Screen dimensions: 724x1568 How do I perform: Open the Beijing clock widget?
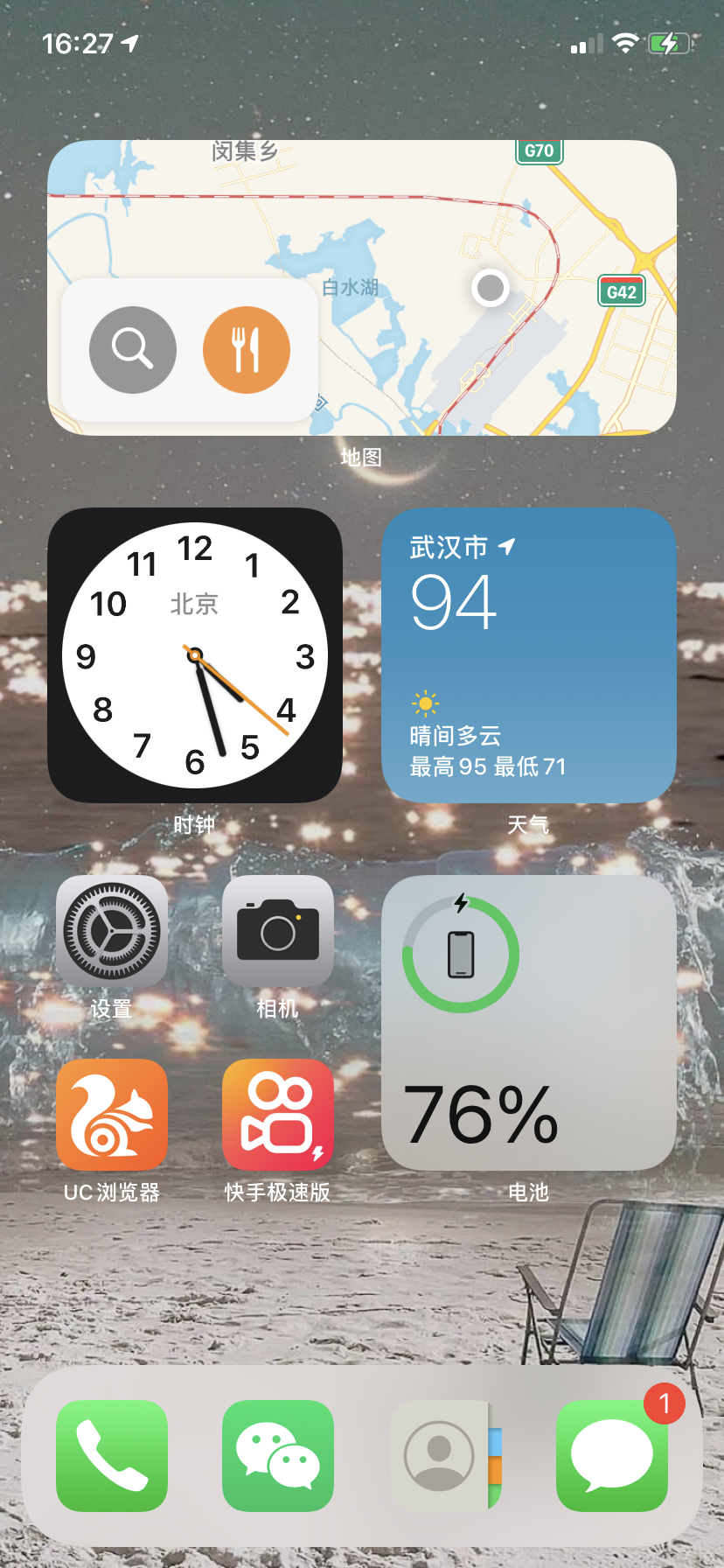[195, 655]
